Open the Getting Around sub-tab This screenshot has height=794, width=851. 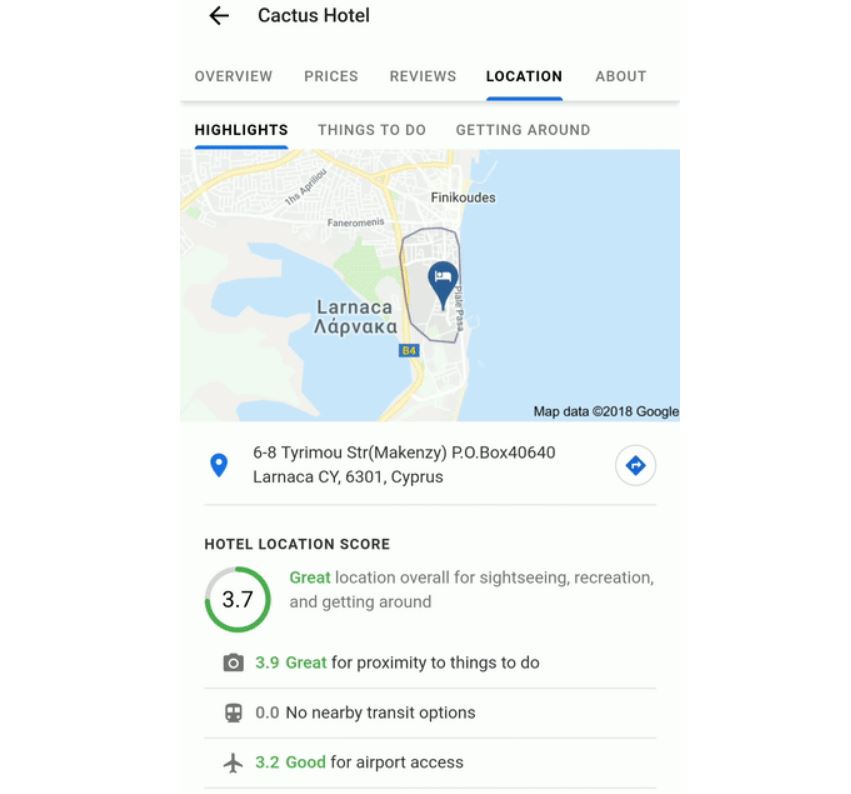[523, 130]
